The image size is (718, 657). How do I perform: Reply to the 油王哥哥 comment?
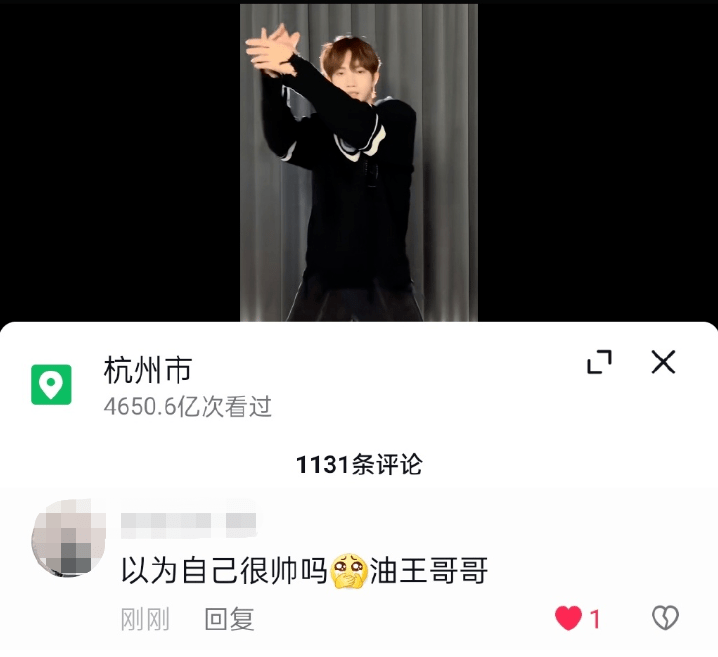(229, 619)
